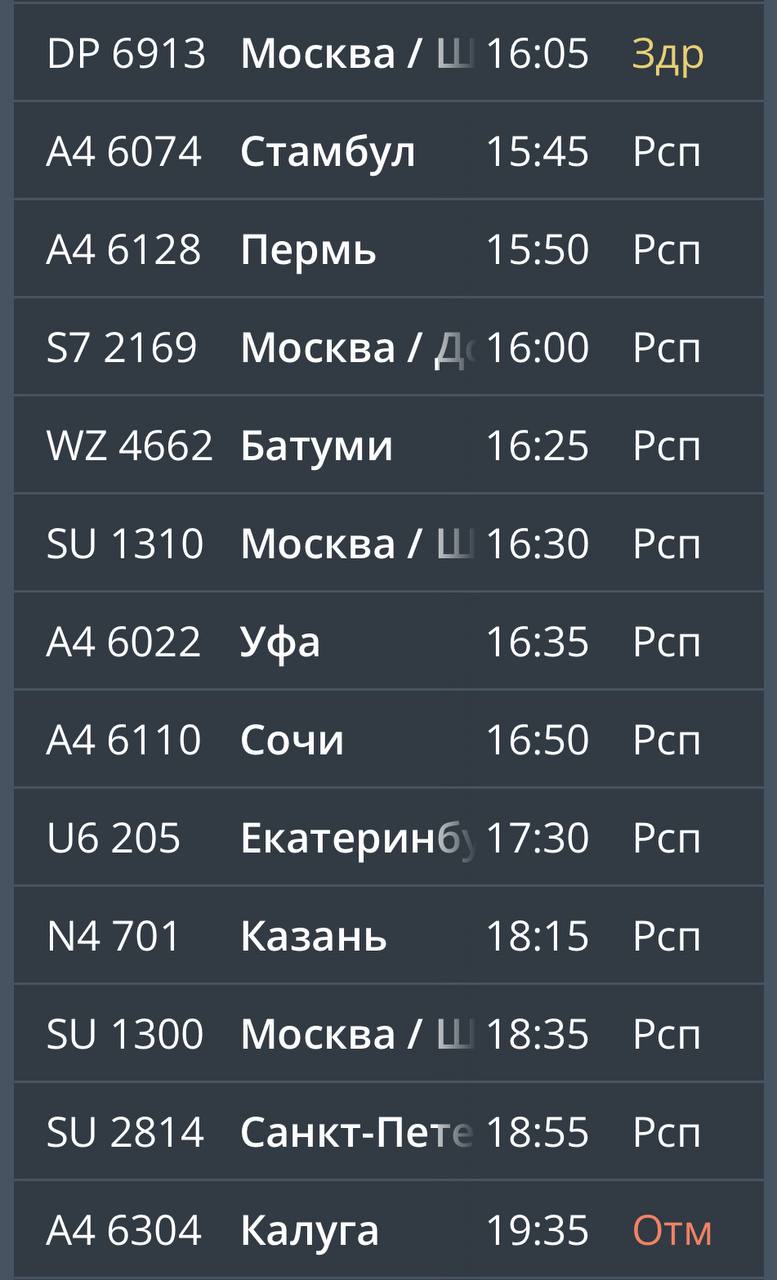Viewport: 777px width, 1280px height.
Task: Select flight U6 205 to Екатеринбург
Action: pos(388,837)
